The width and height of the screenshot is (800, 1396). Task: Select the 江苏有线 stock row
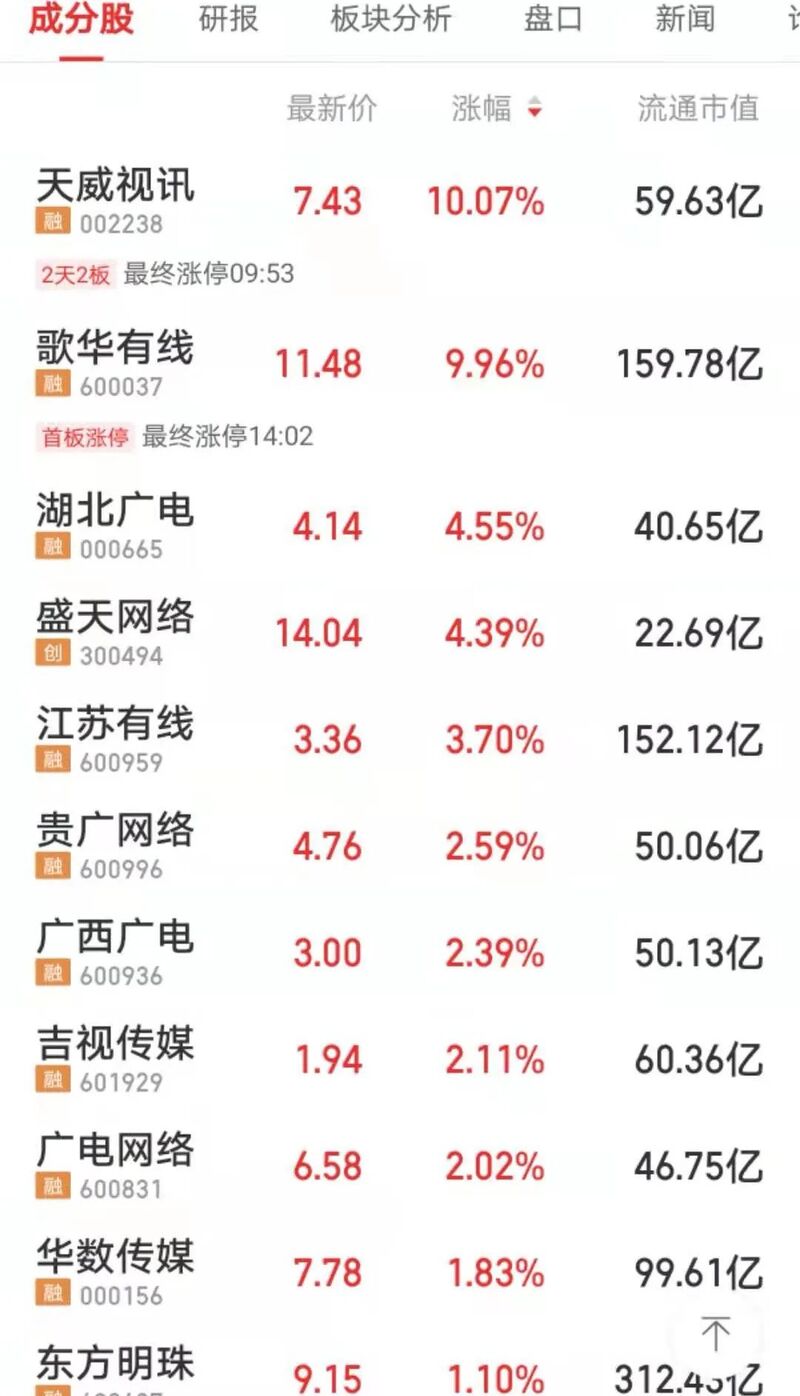(116, 725)
